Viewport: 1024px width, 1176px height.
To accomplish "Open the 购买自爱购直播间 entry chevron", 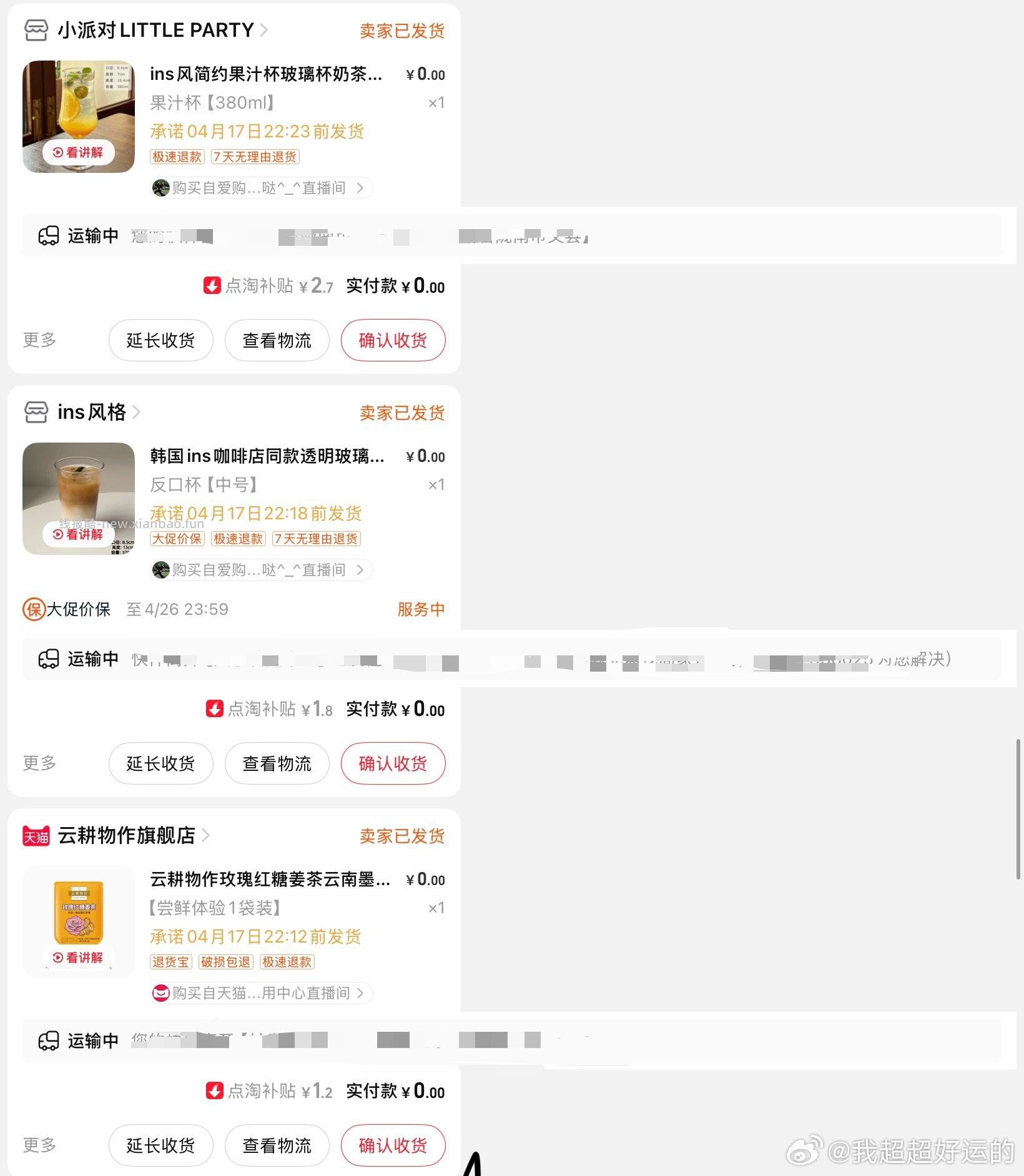I will 360,188.
